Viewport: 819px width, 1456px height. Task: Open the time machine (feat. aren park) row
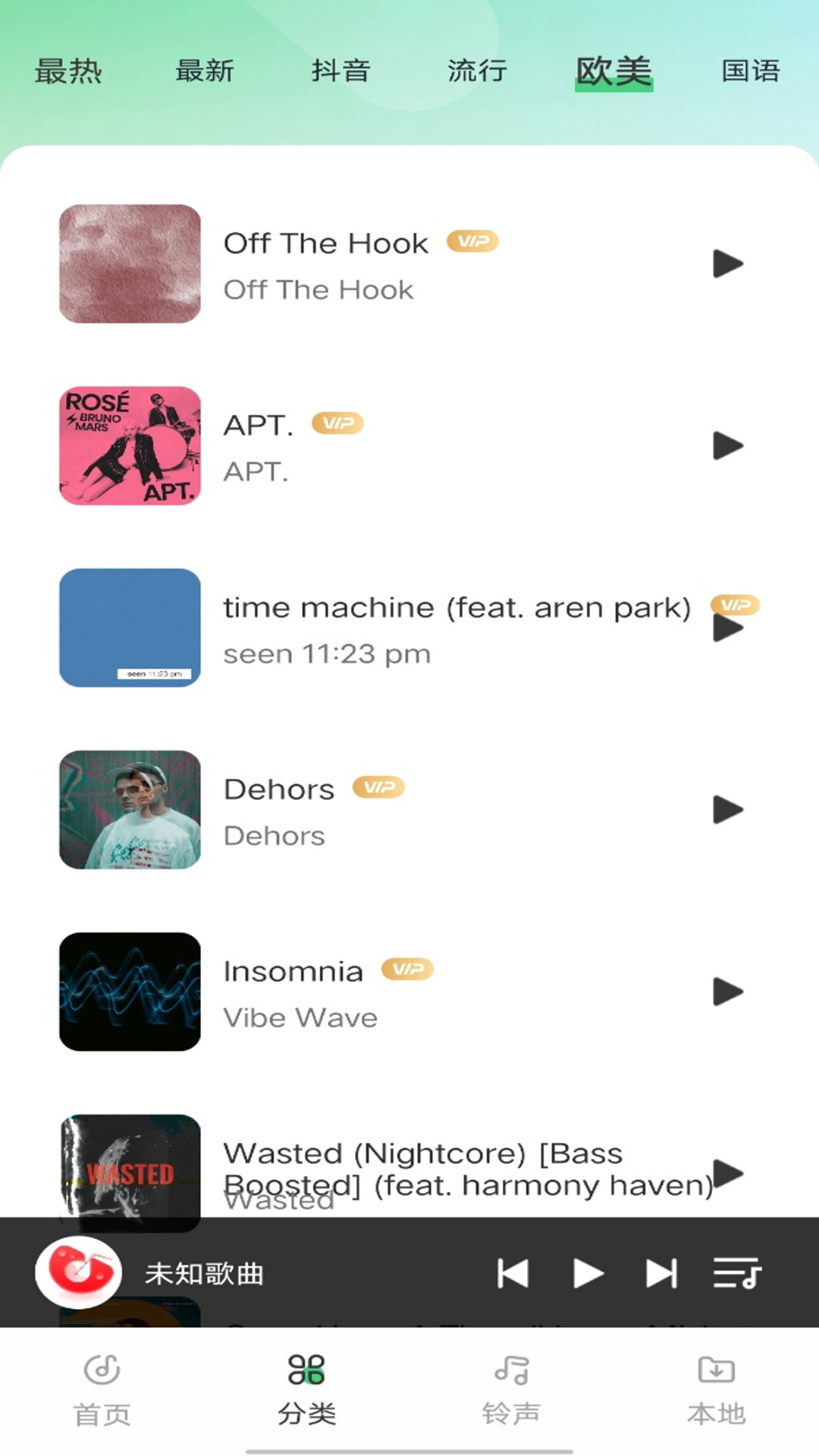tap(457, 628)
